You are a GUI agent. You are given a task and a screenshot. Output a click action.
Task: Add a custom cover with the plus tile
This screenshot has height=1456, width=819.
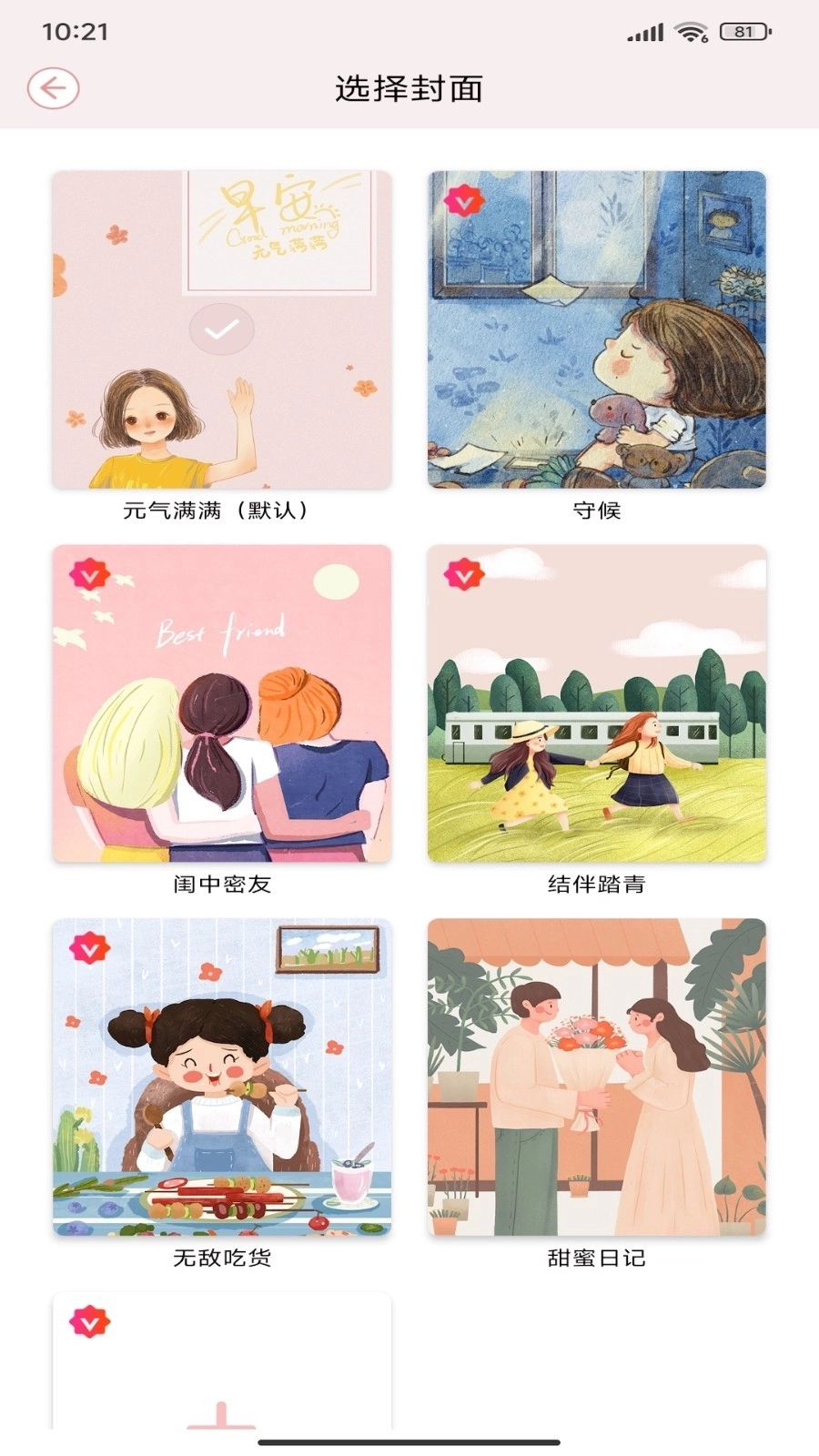coord(221,1365)
